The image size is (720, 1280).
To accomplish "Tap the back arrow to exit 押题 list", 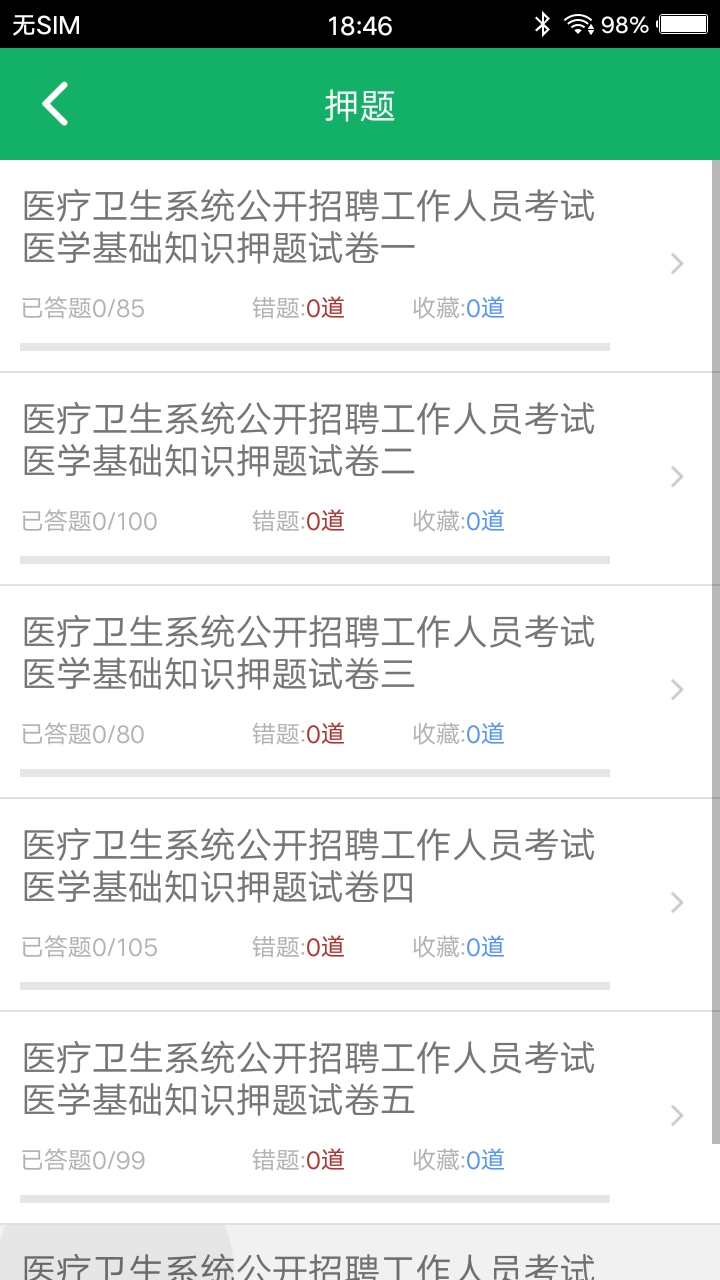I will (55, 103).
